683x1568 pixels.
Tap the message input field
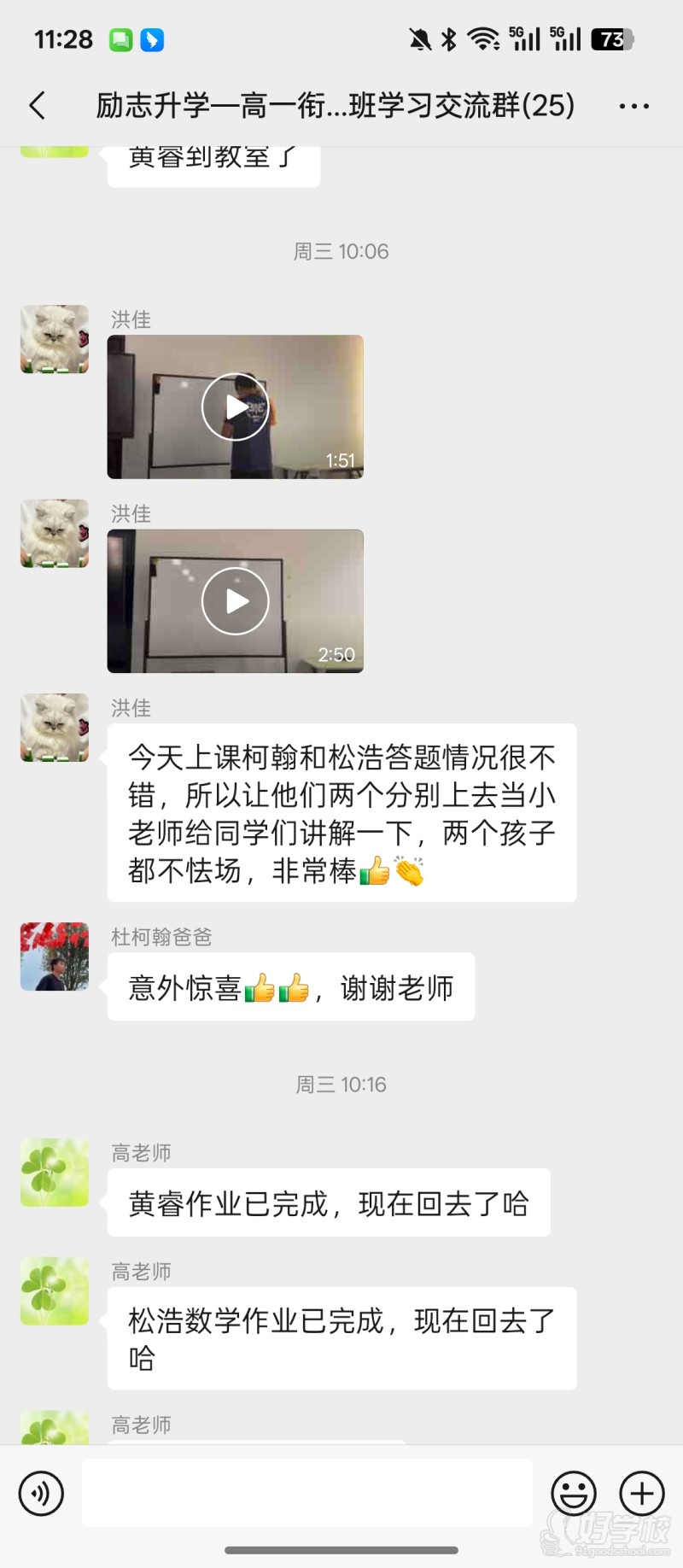[307, 1493]
